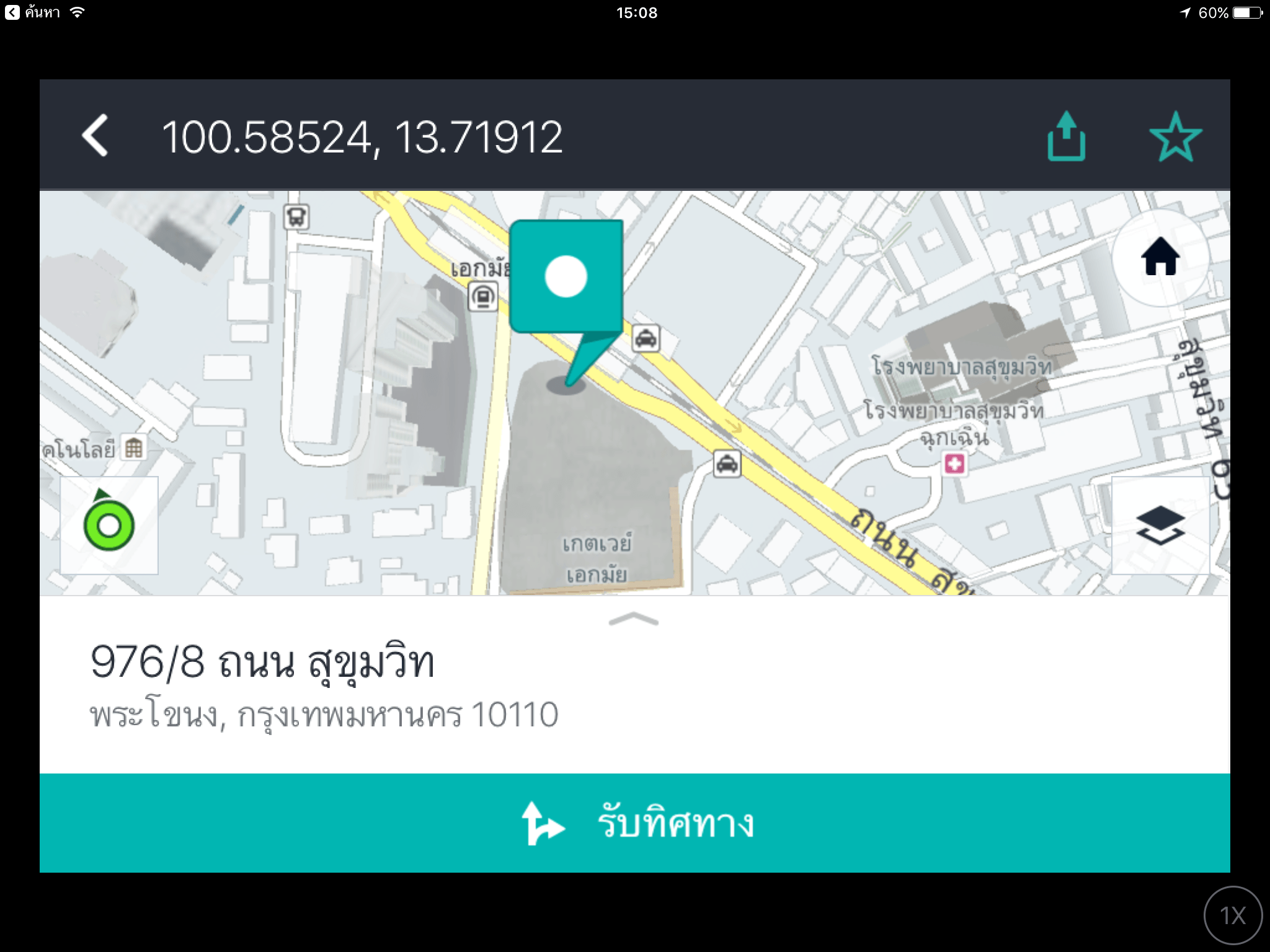
Task: Select the teal location pin on the map
Action: [566, 276]
